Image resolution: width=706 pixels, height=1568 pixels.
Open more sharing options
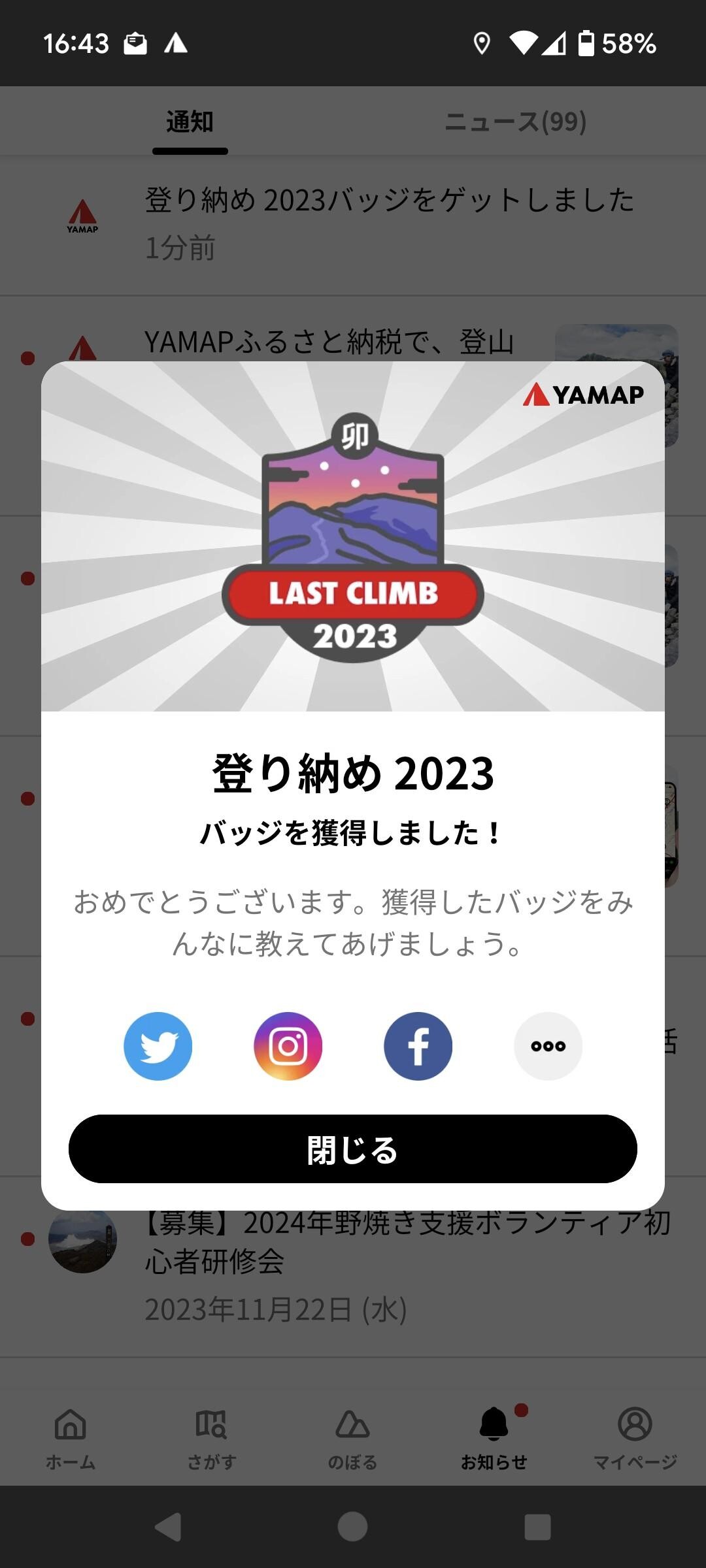[548, 1046]
